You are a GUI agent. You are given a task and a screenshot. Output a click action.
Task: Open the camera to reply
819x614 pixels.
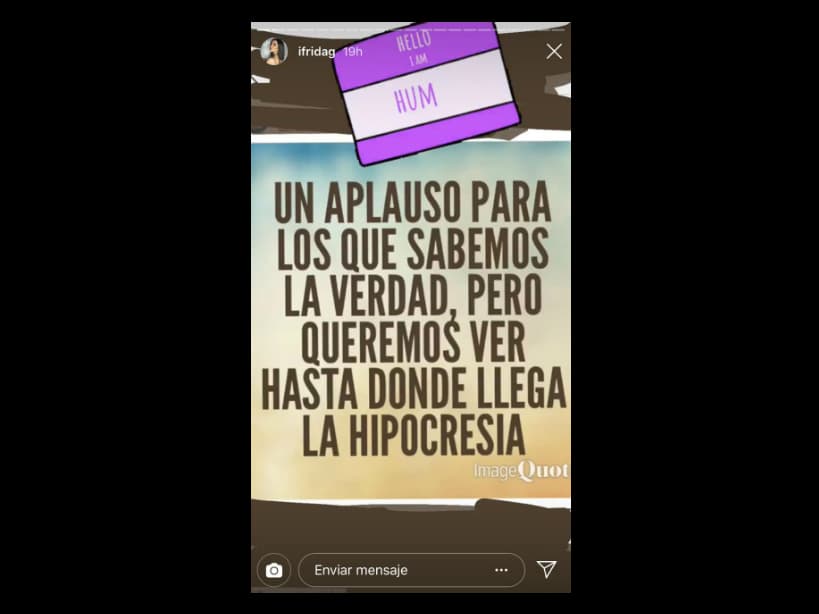(x=274, y=570)
